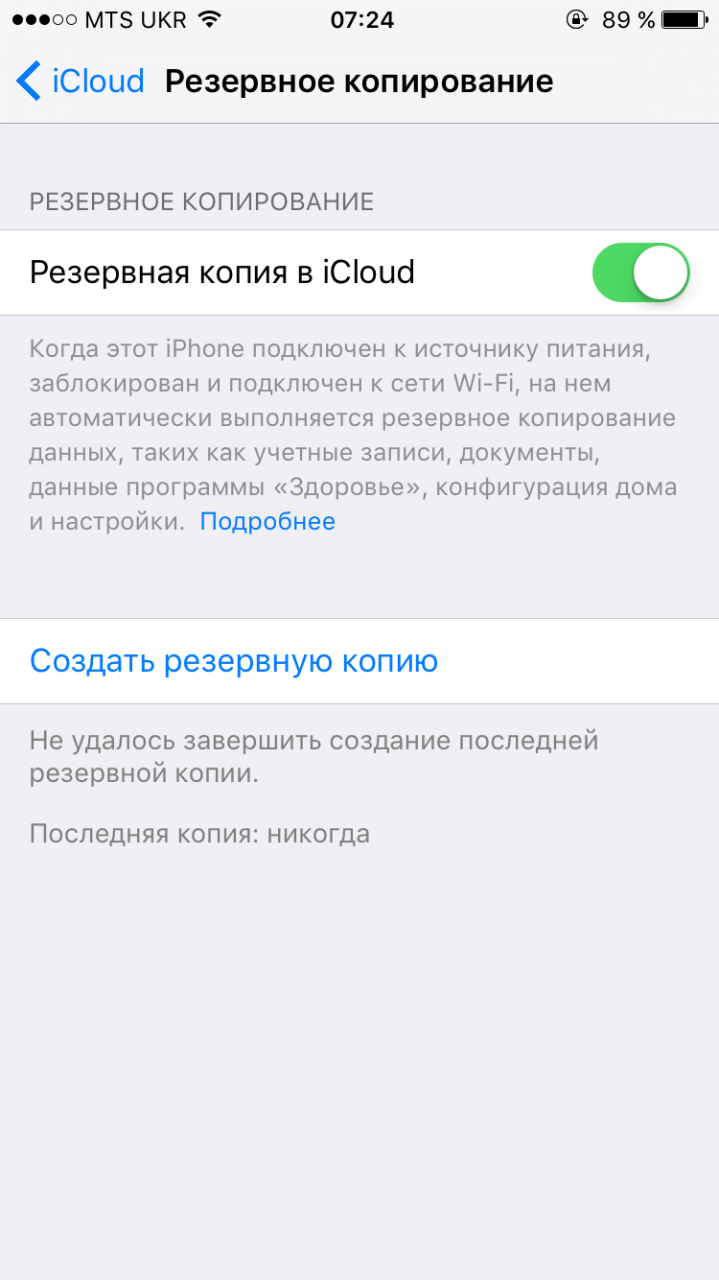Go back to iCloud settings
719x1280 pixels.
tap(80, 81)
